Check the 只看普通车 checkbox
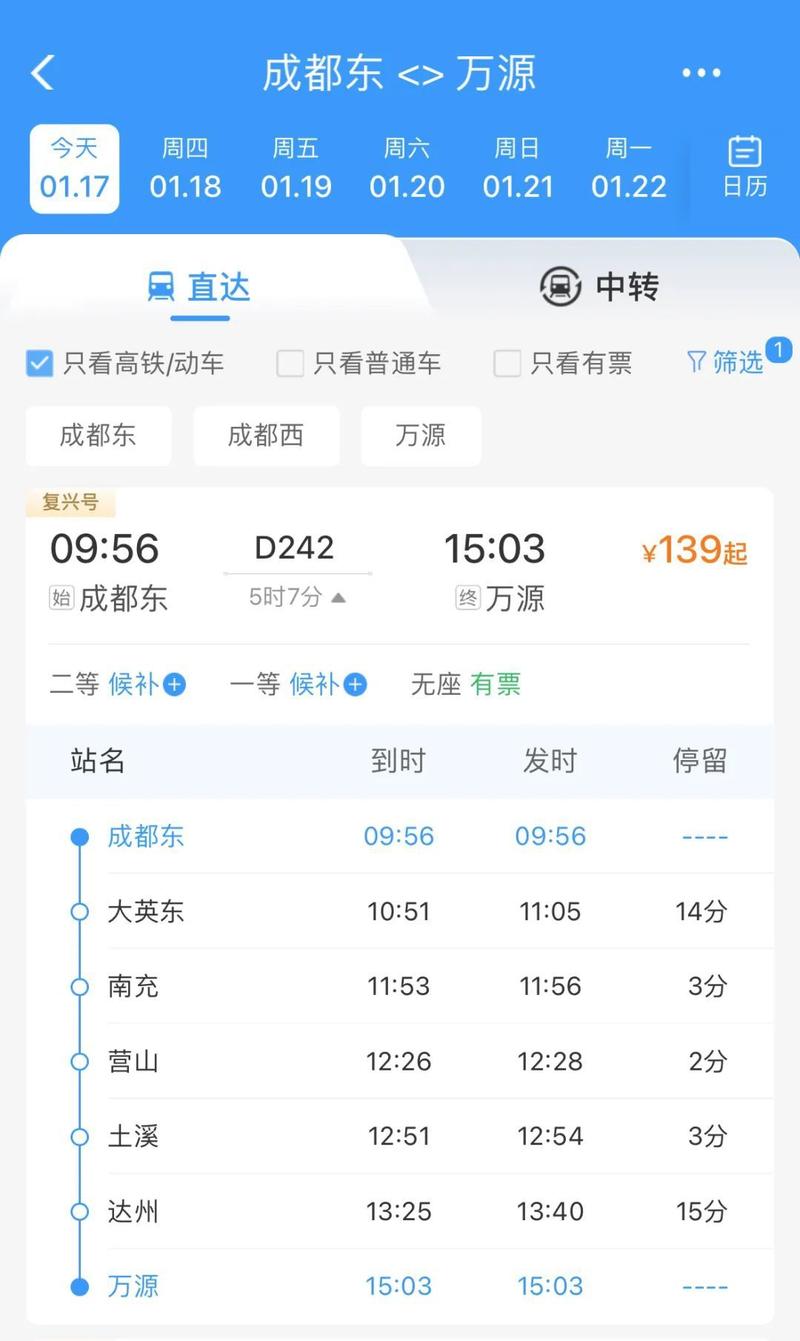Screen dimensions: 800x1341 point(290,363)
